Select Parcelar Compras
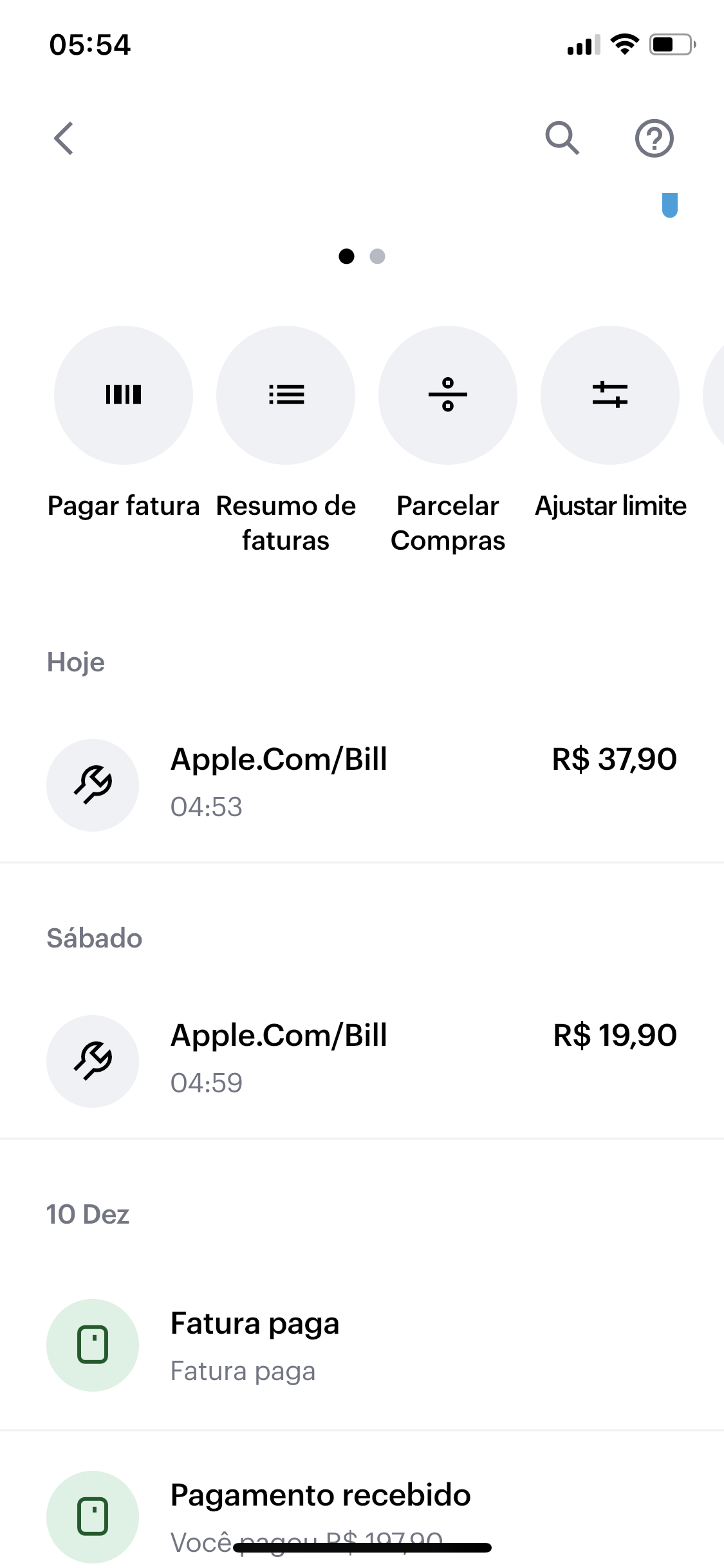 pyautogui.click(x=448, y=395)
